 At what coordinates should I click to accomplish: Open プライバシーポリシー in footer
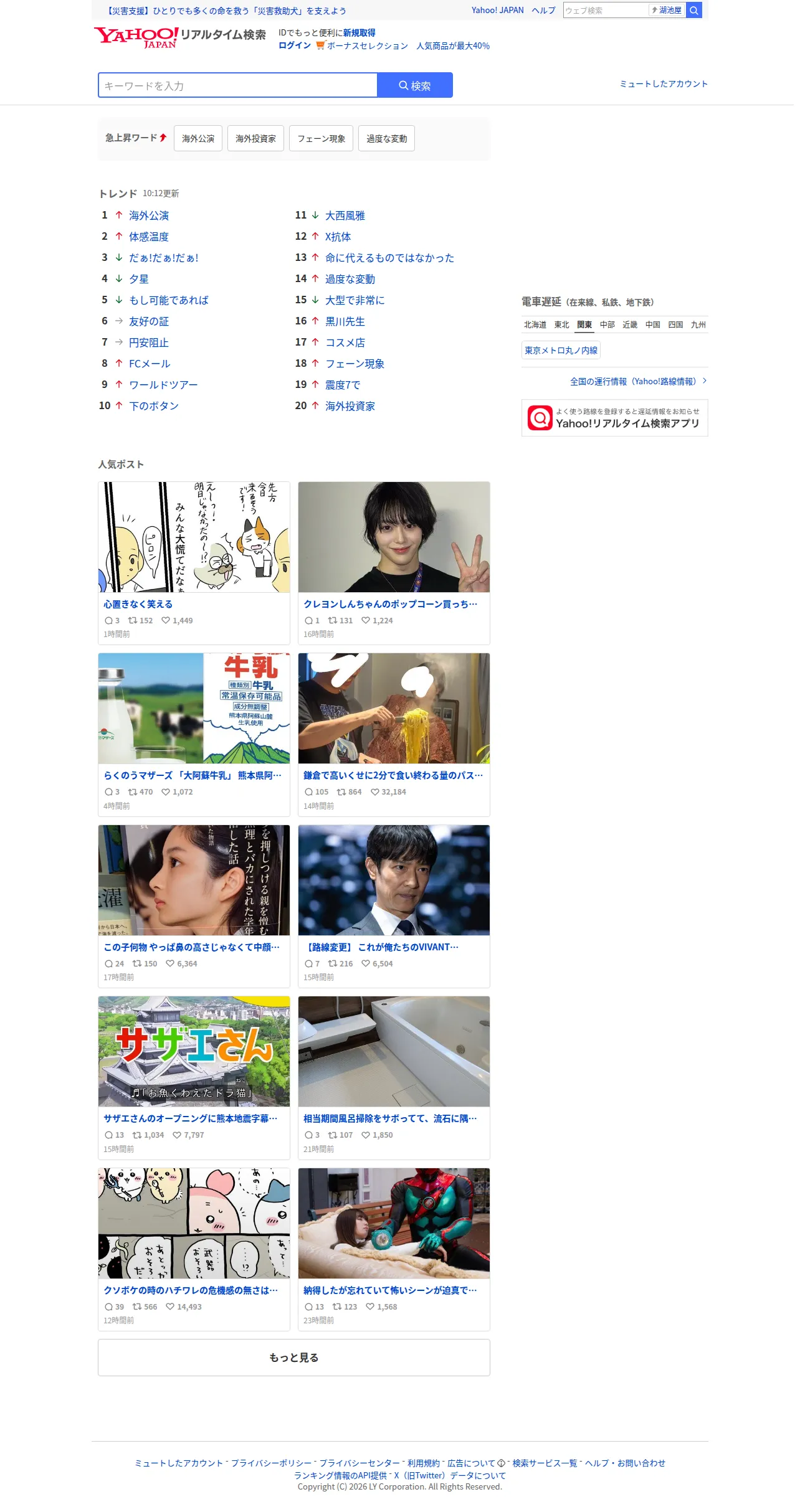271,1463
